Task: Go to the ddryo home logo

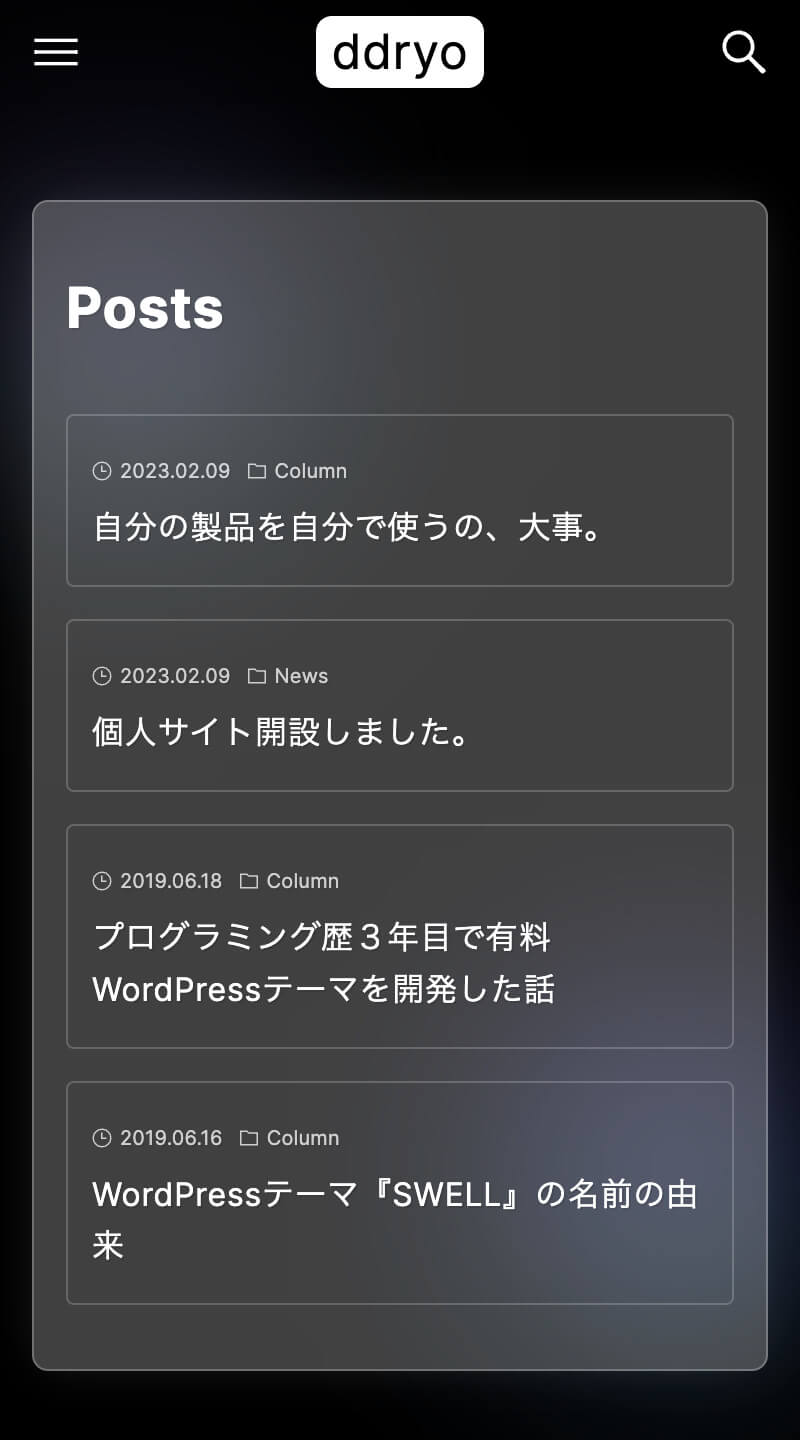Action: tap(400, 52)
